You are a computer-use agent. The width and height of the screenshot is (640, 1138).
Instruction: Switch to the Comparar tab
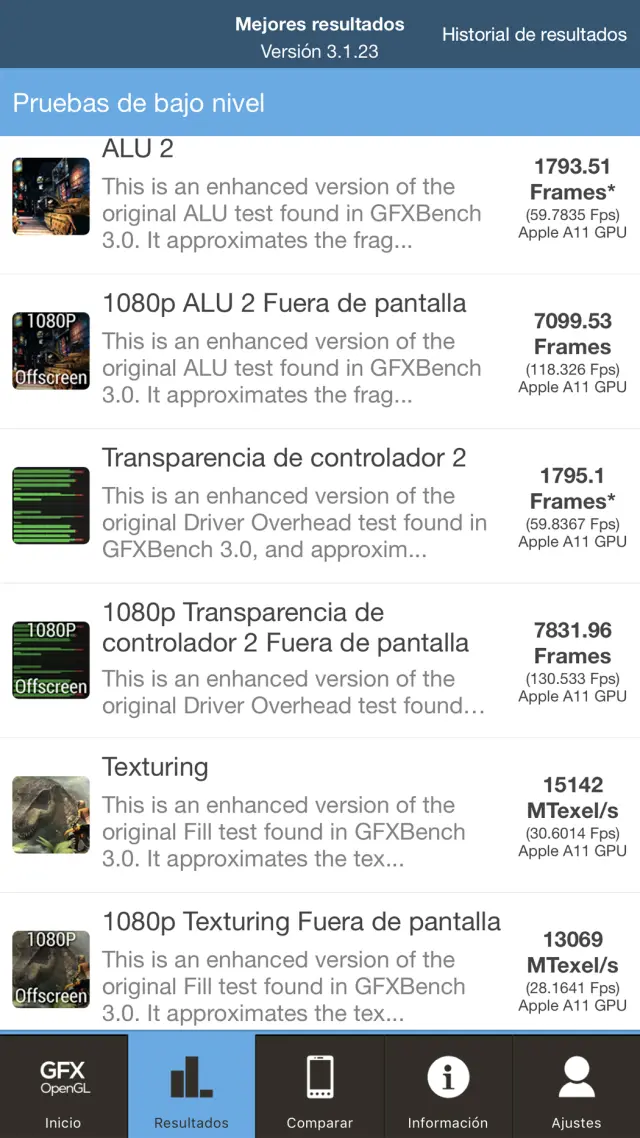click(x=320, y=1086)
